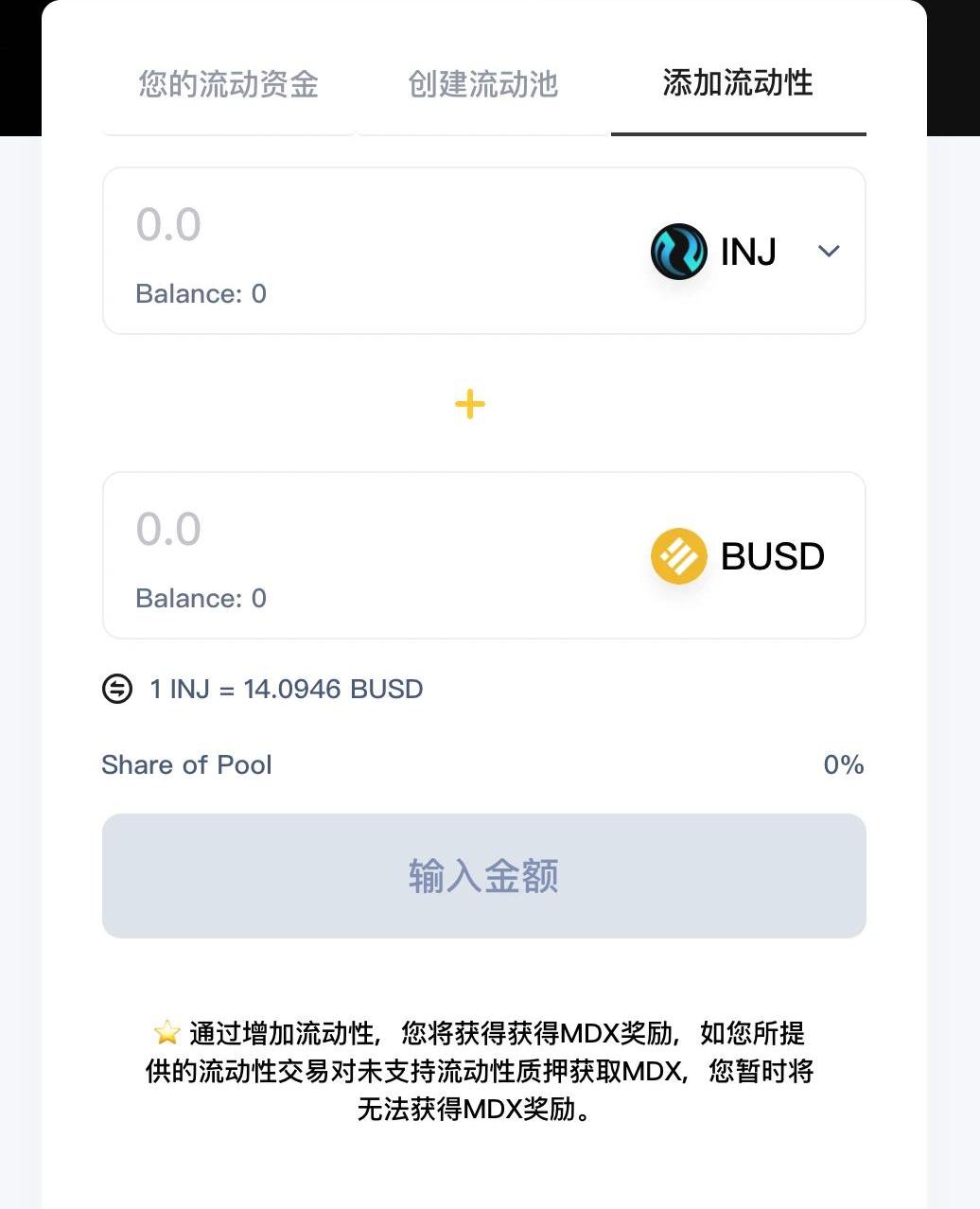The height and width of the screenshot is (1209, 980).
Task: Switch to the 创建流动池 tab
Action: (x=482, y=84)
